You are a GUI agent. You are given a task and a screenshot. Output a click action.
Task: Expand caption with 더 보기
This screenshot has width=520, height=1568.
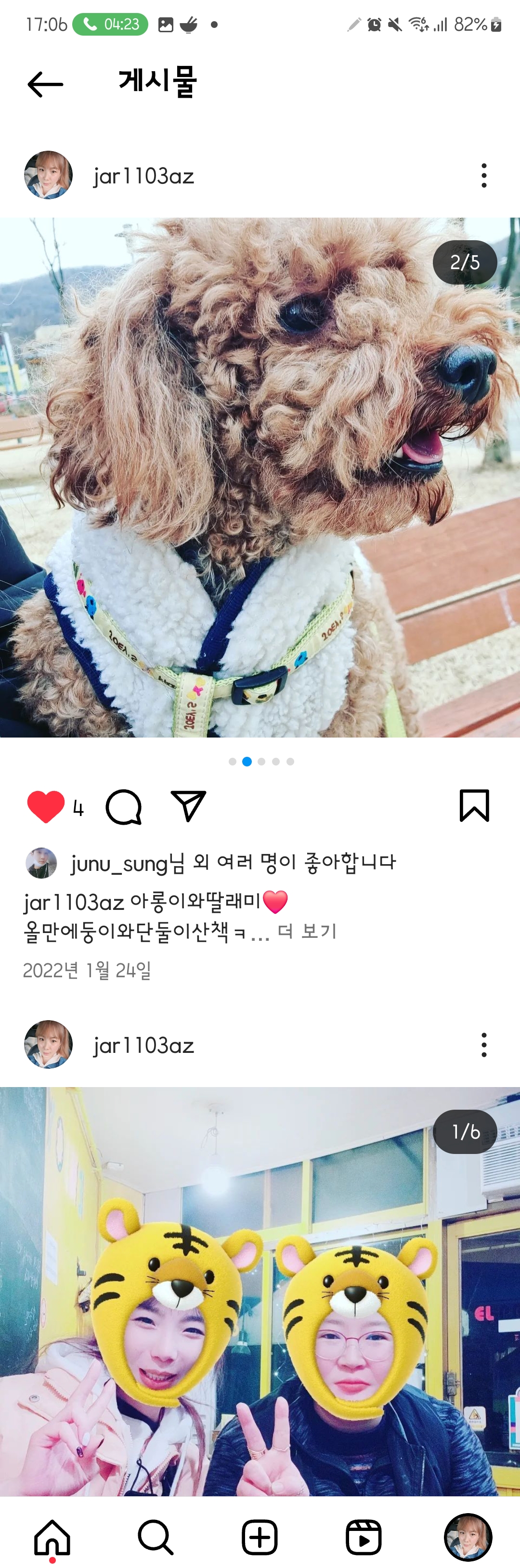(307, 931)
